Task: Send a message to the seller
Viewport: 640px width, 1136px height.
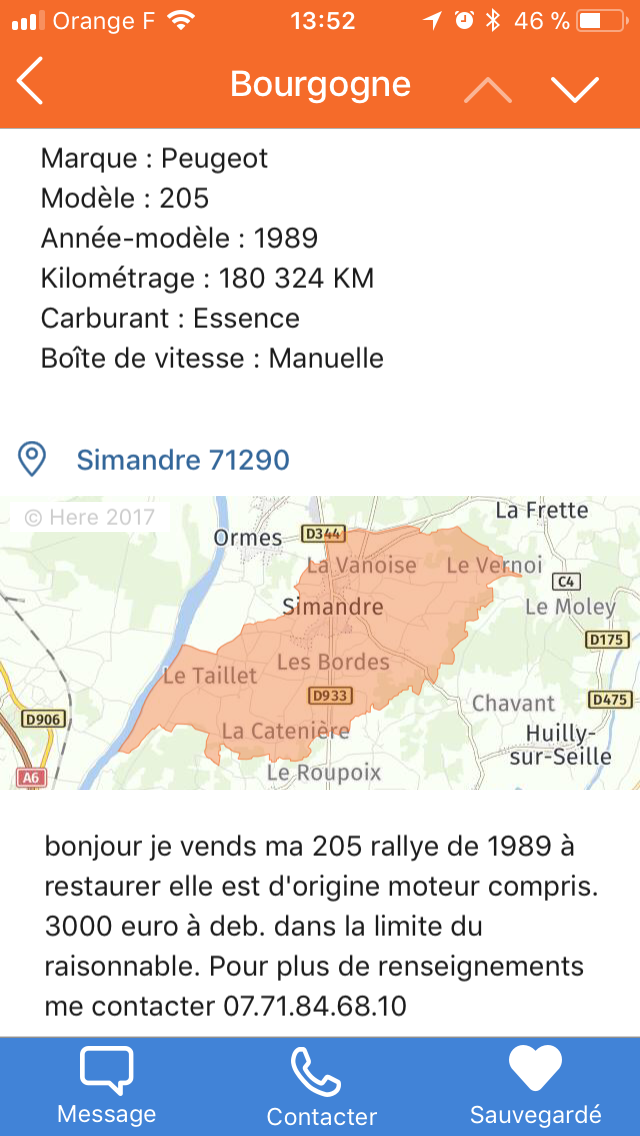Action: click(107, 1086)
